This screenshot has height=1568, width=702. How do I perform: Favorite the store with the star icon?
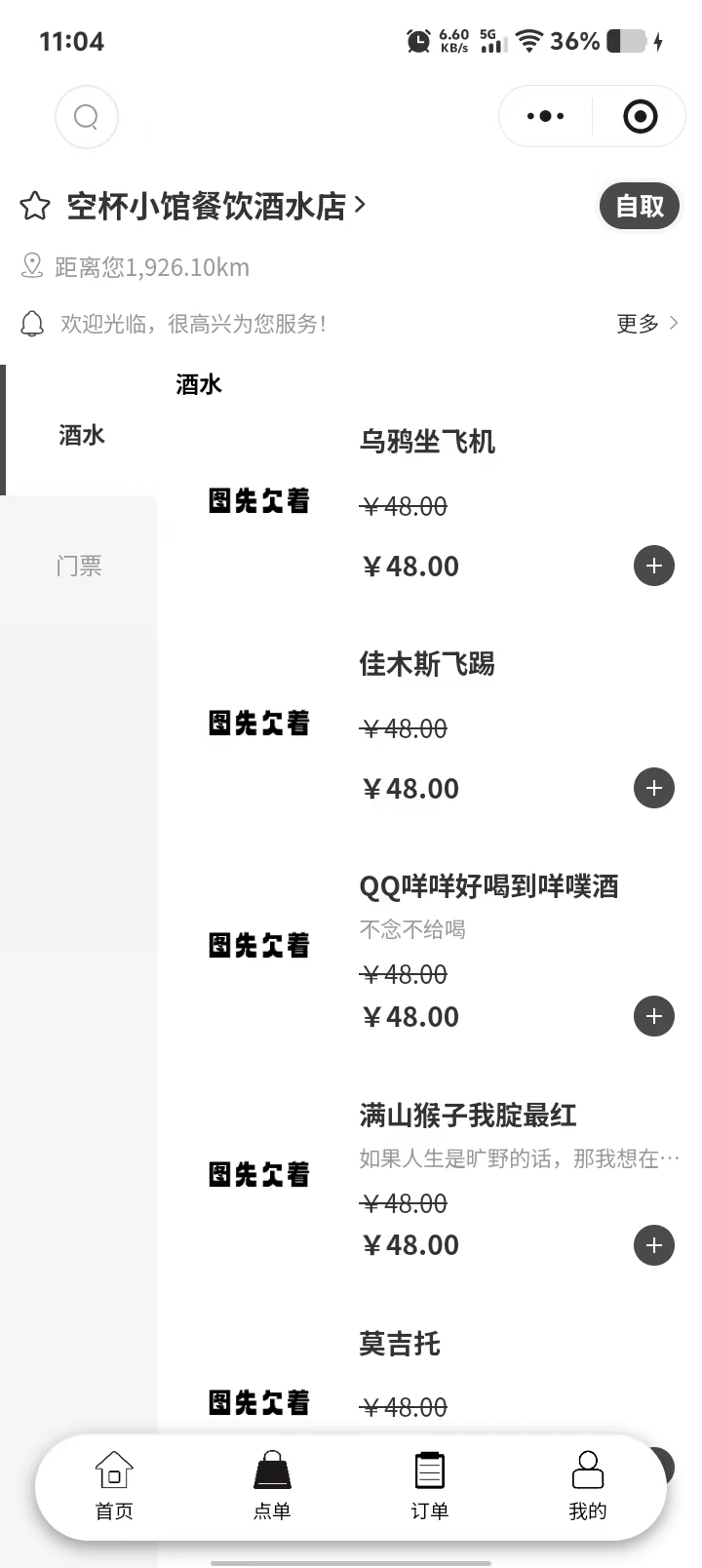click(x=35, y=207)
